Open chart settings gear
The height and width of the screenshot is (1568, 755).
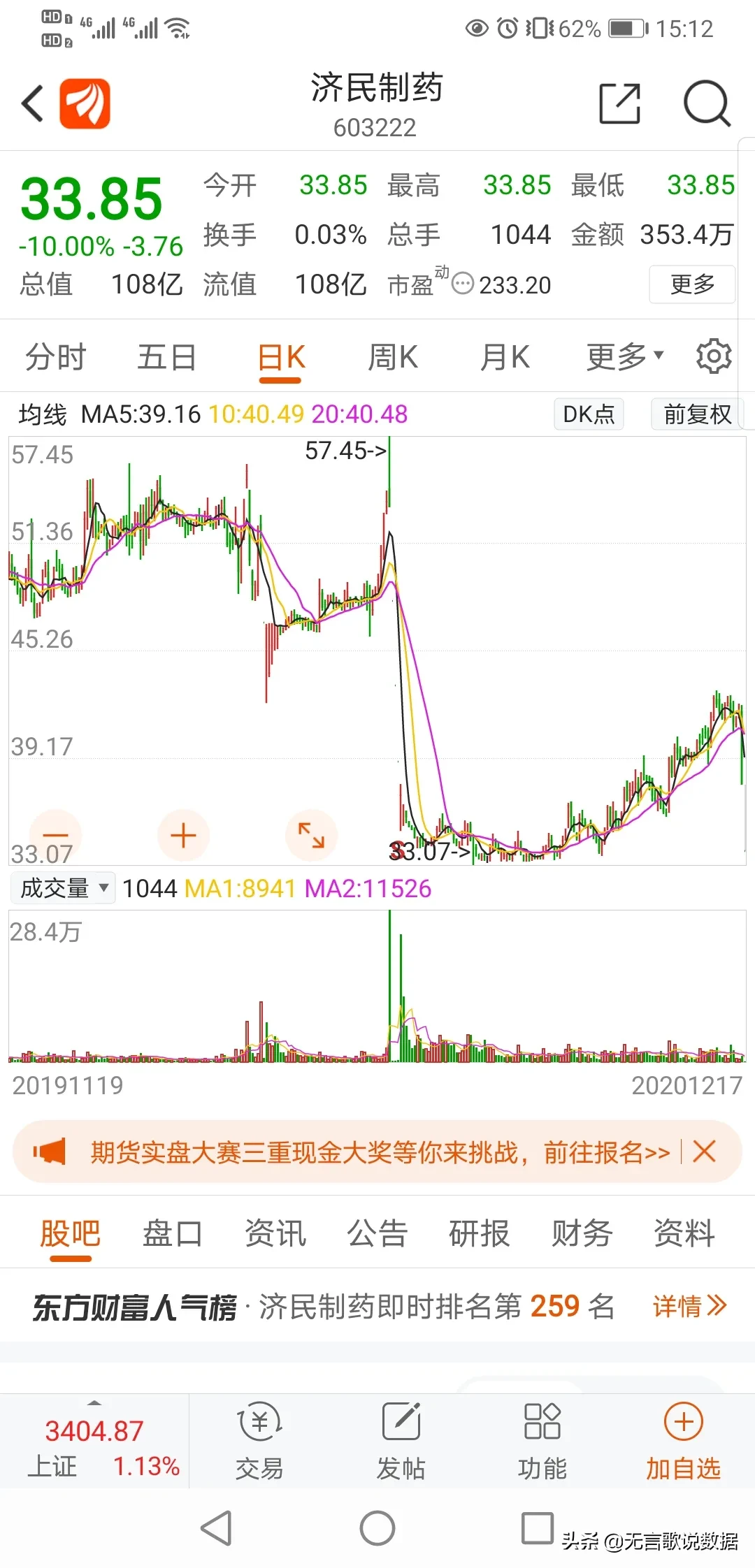pos(714,357)
